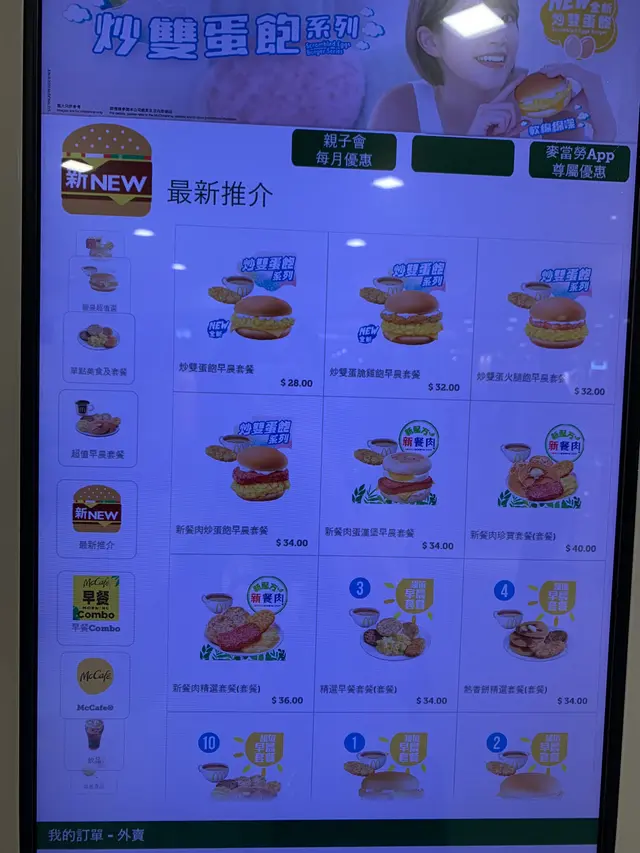Image resolution: width=640 pixels, height=853 pixels.
Task: Select 最新推介 category in sidebar
Action: click(x=97, y=517)
